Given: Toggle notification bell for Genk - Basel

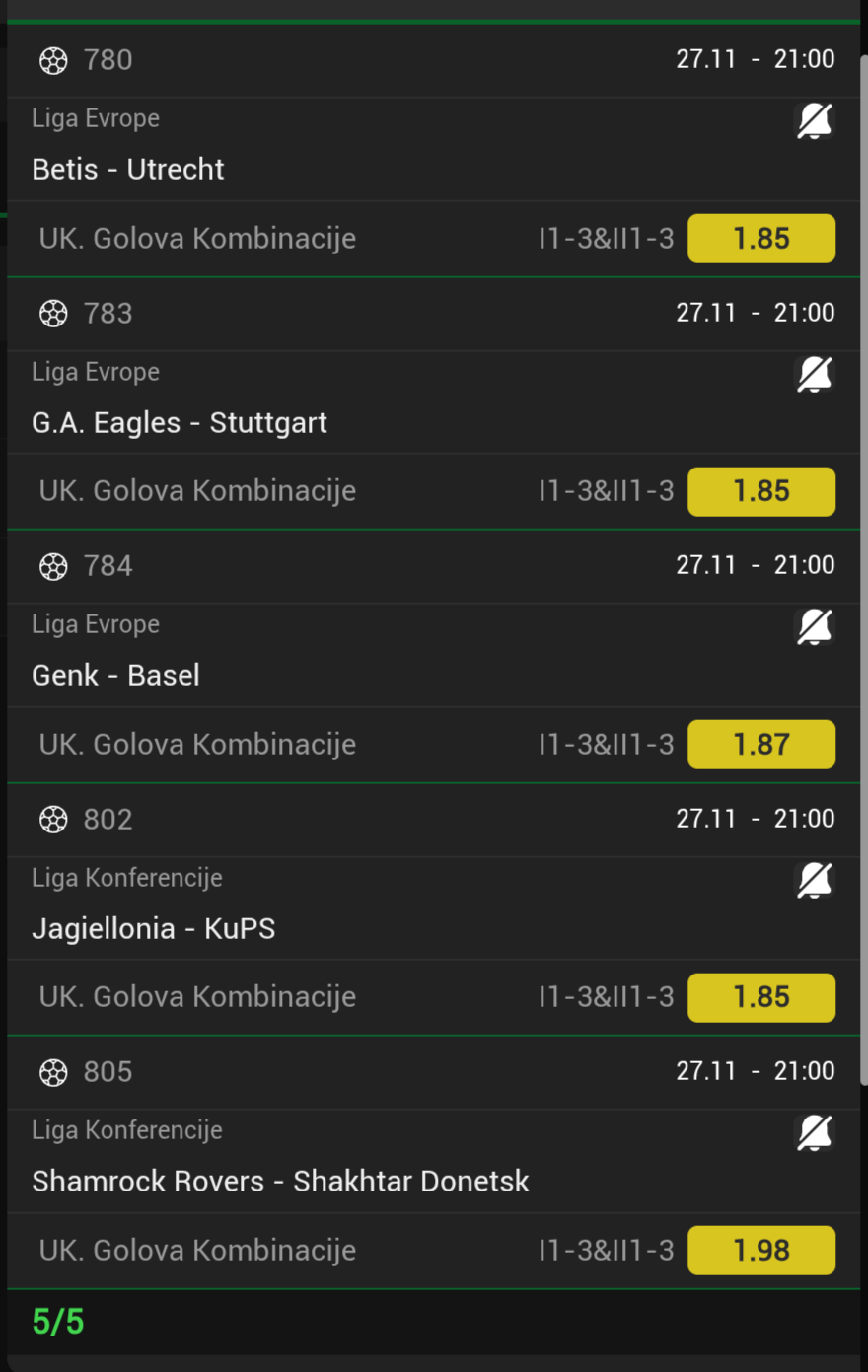Looking at the screenshot, I should pyautogui.click(x=814, y=627).
